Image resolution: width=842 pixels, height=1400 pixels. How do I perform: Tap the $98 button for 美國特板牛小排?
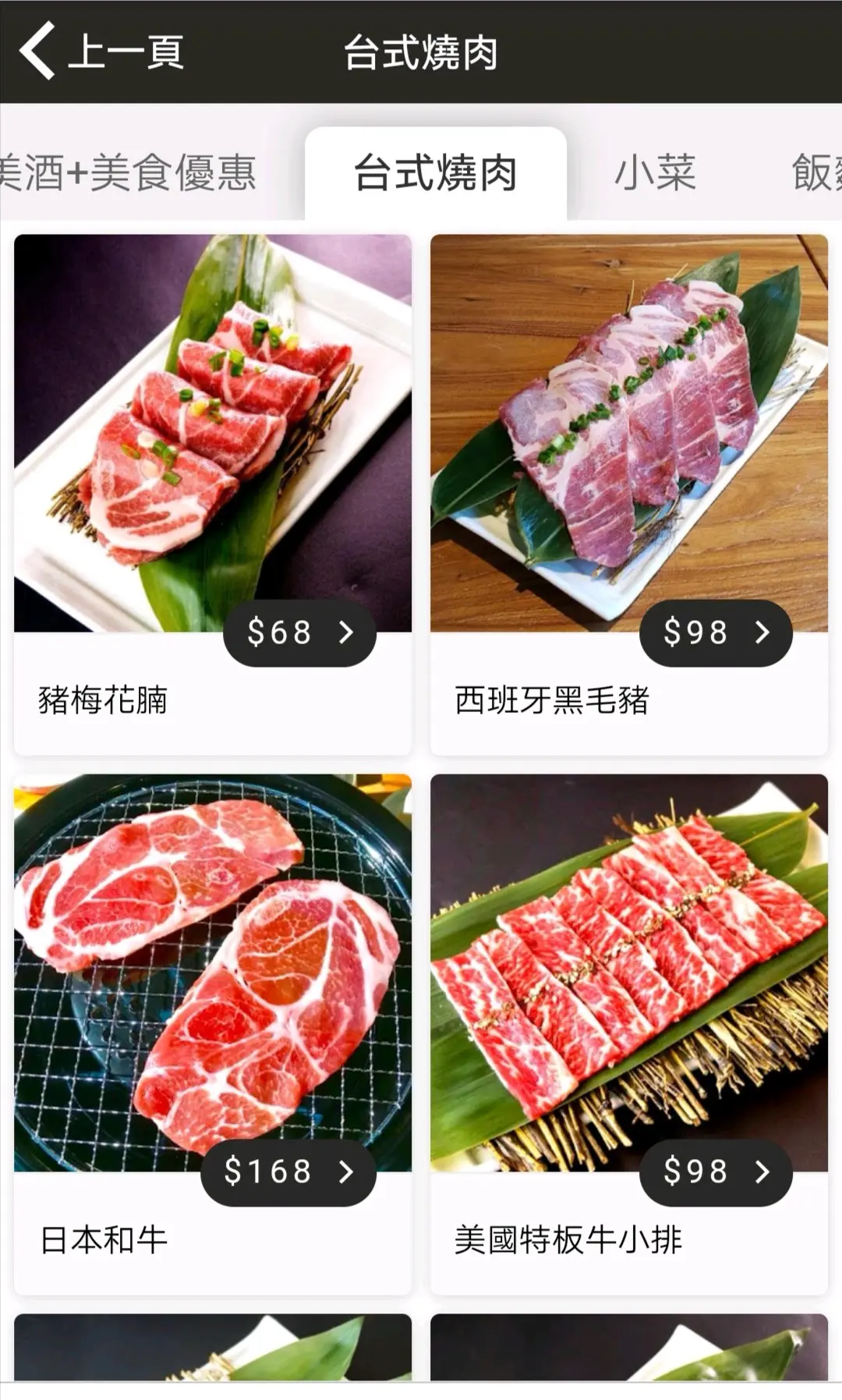(x=716, y=1172)
